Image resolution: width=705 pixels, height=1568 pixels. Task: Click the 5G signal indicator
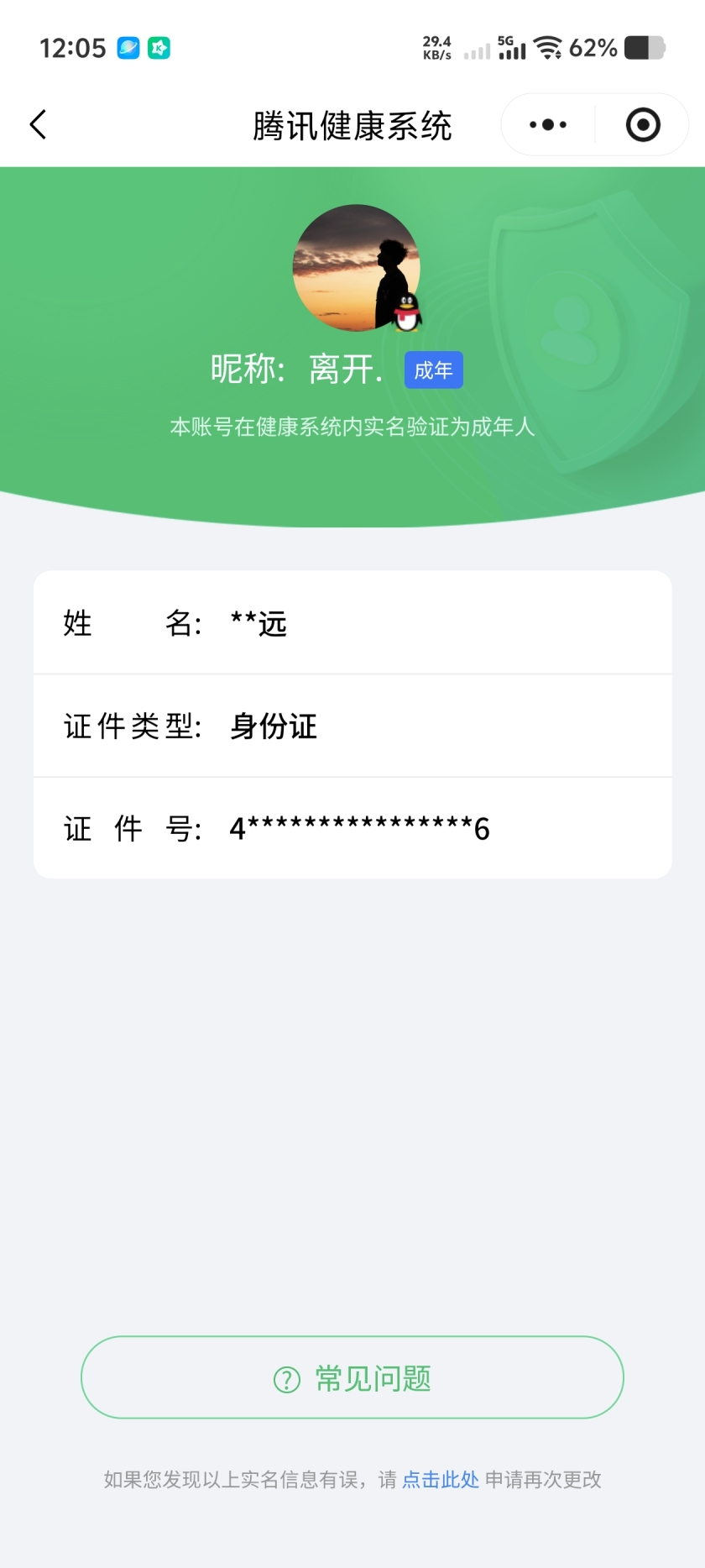click(512, 48)
